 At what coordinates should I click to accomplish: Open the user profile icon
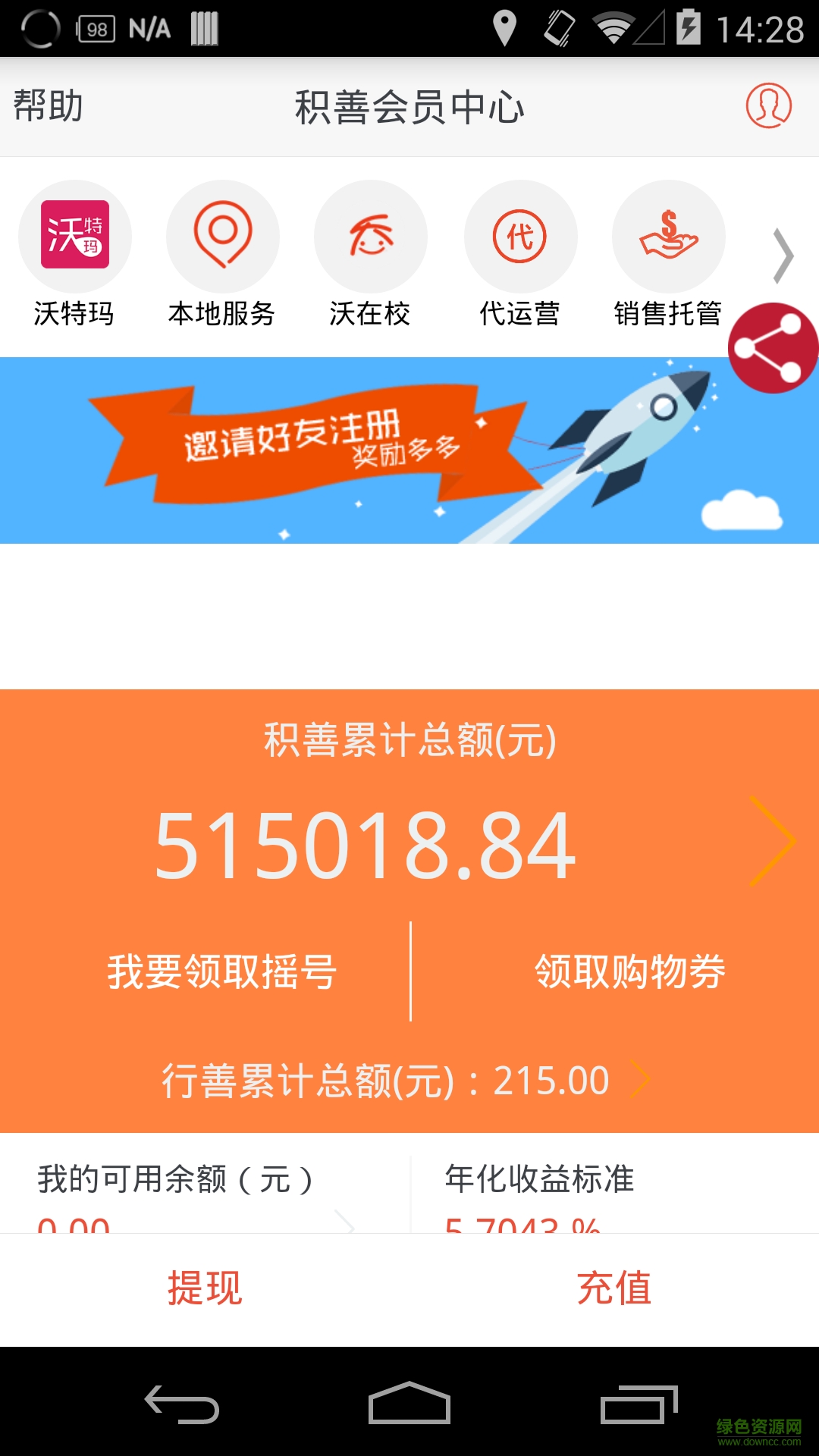click(768, 106)
